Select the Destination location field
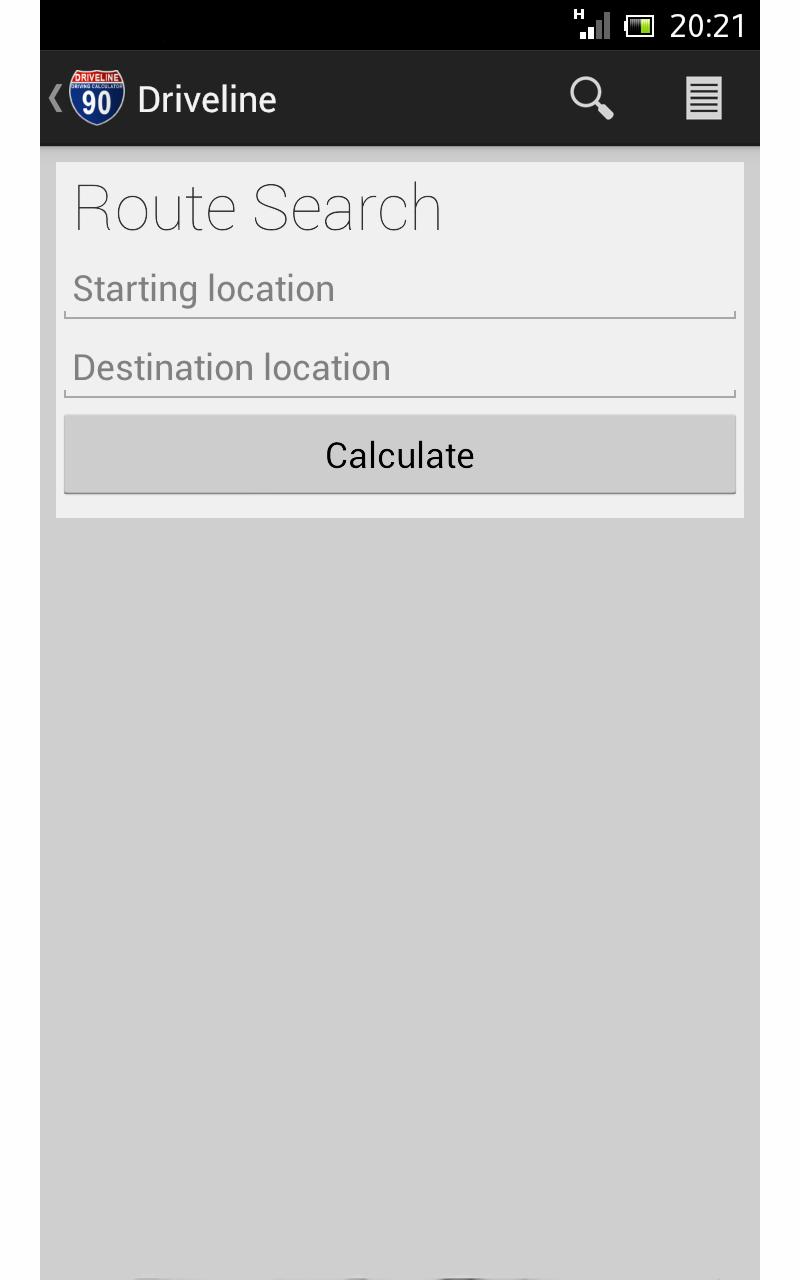The image size is (800, 1280). point(399,368)
